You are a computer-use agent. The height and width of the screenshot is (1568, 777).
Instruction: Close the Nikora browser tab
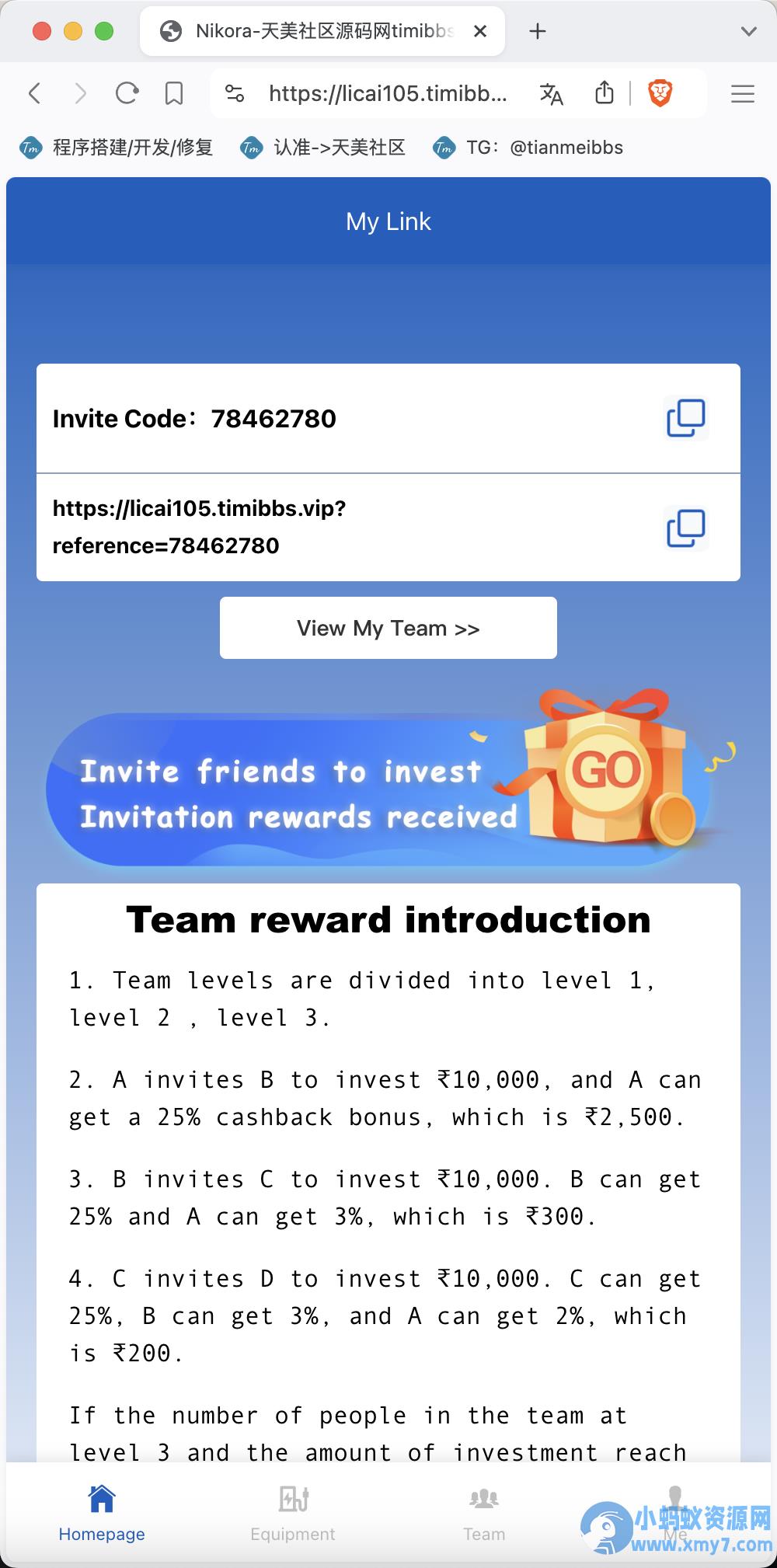point(480,31)
